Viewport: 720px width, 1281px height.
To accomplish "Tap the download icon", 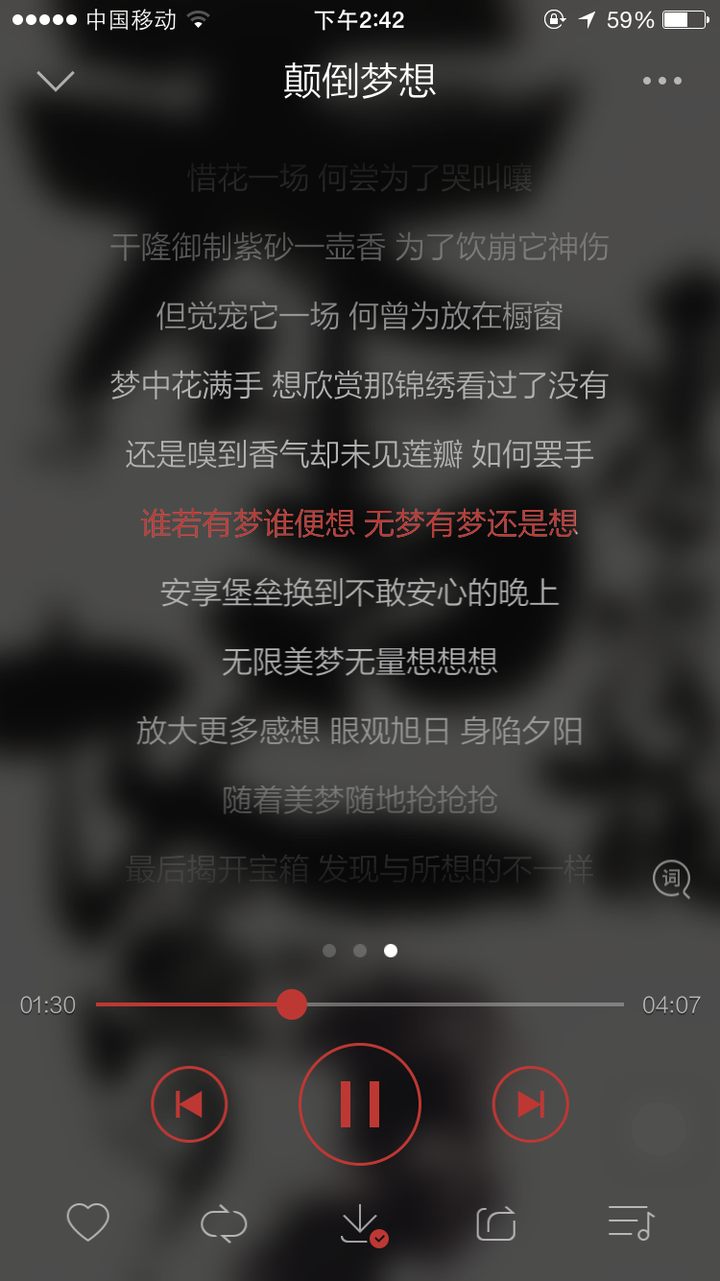I will pos(360,1223).
